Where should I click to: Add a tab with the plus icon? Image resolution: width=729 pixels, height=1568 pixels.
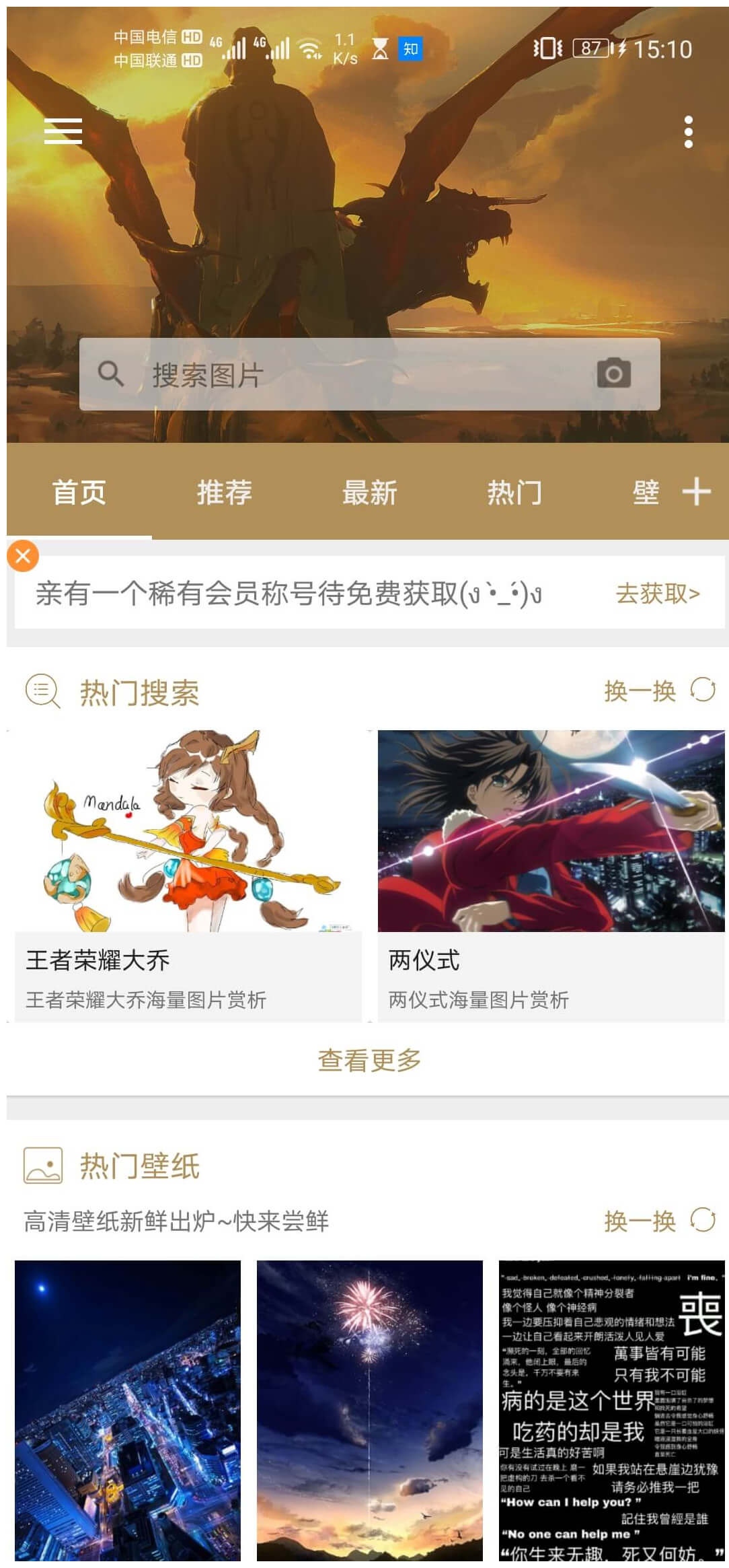point(697,492)
